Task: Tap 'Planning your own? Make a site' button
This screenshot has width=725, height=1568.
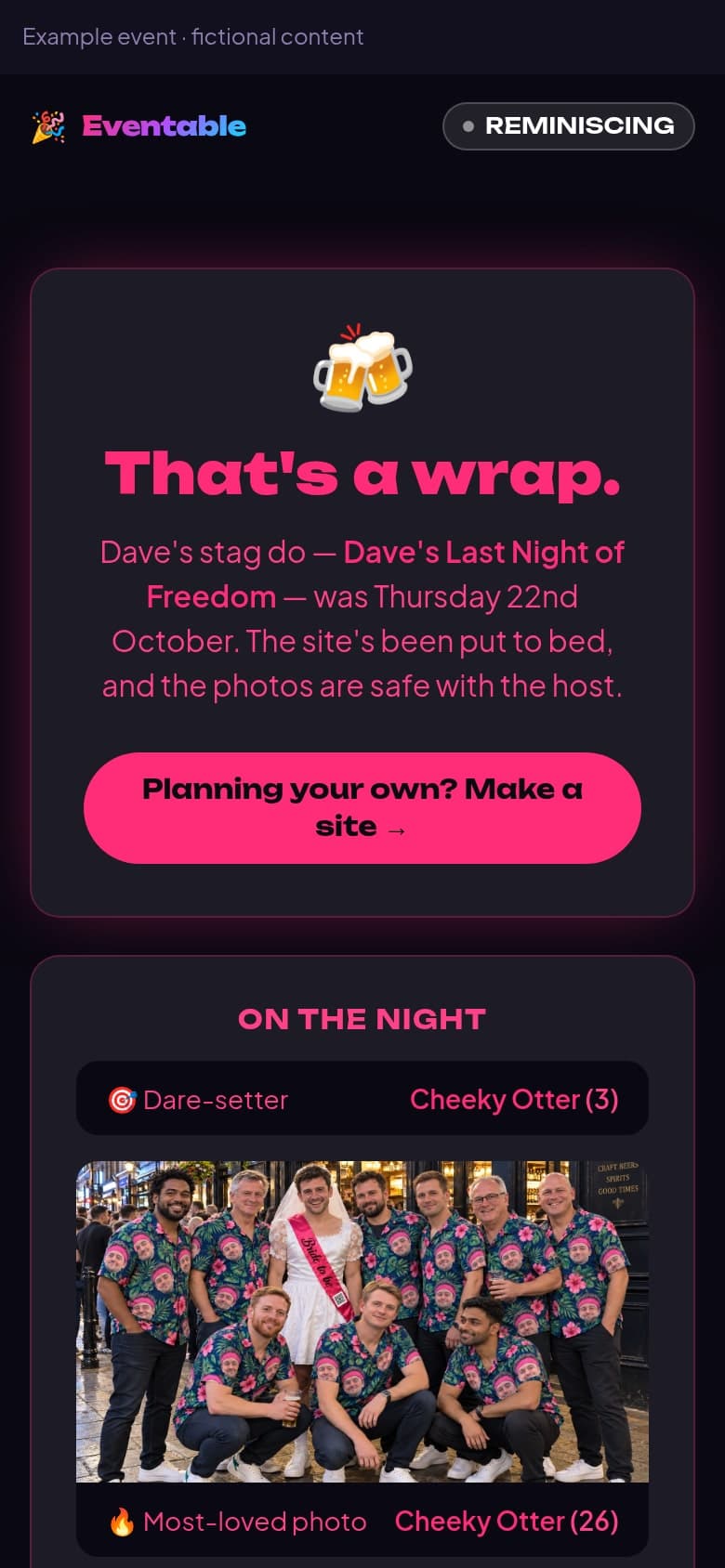Action: pyautogui.click(x=362, y=808)
